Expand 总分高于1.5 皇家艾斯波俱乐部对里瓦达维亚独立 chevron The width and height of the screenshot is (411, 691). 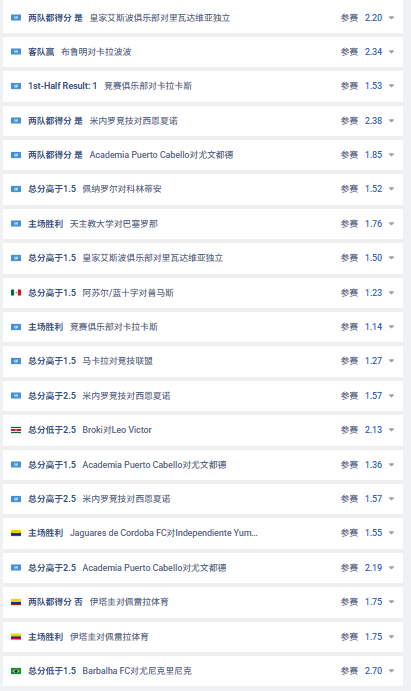(391, 258)
